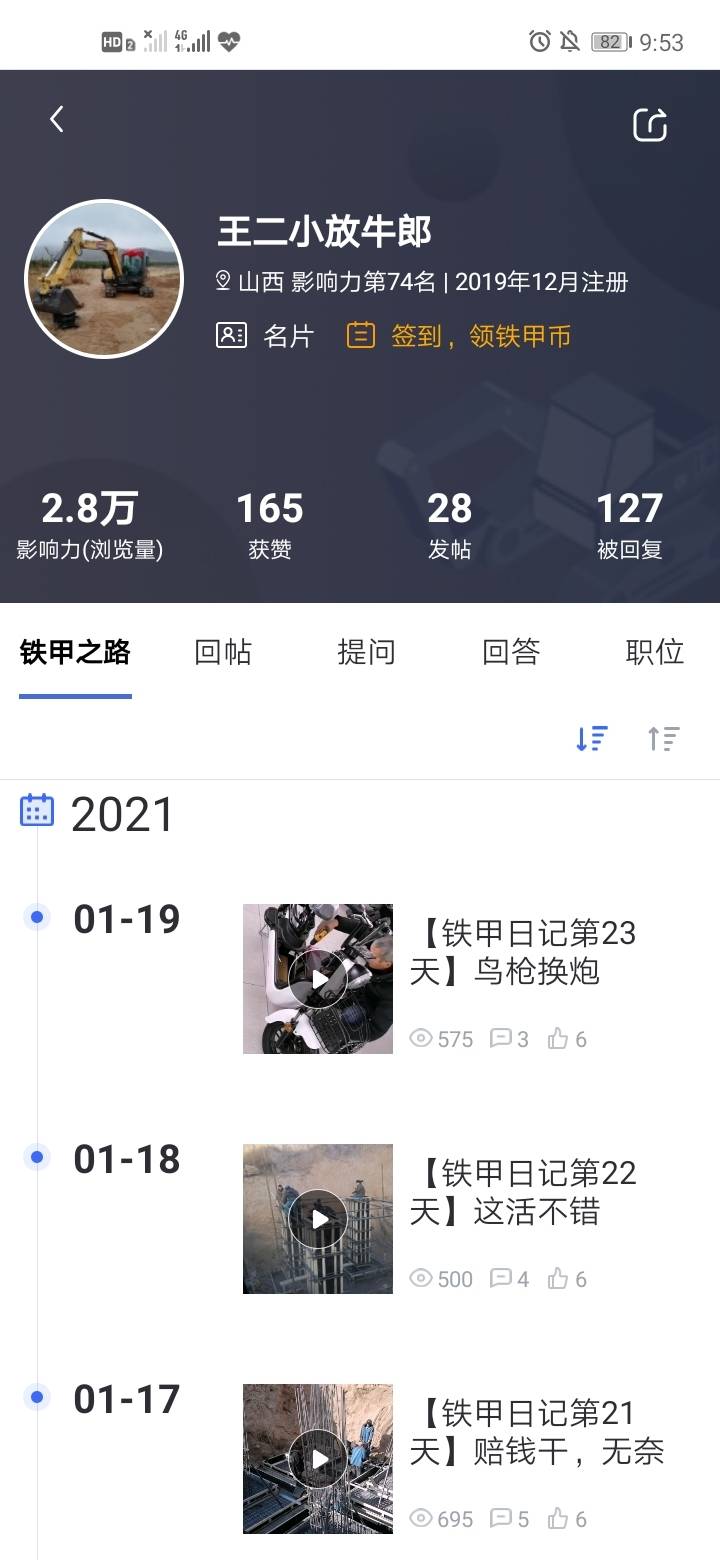Sort posts in descending order
The width and height of the screenshot is (720, 1560).
pos(592,739)
